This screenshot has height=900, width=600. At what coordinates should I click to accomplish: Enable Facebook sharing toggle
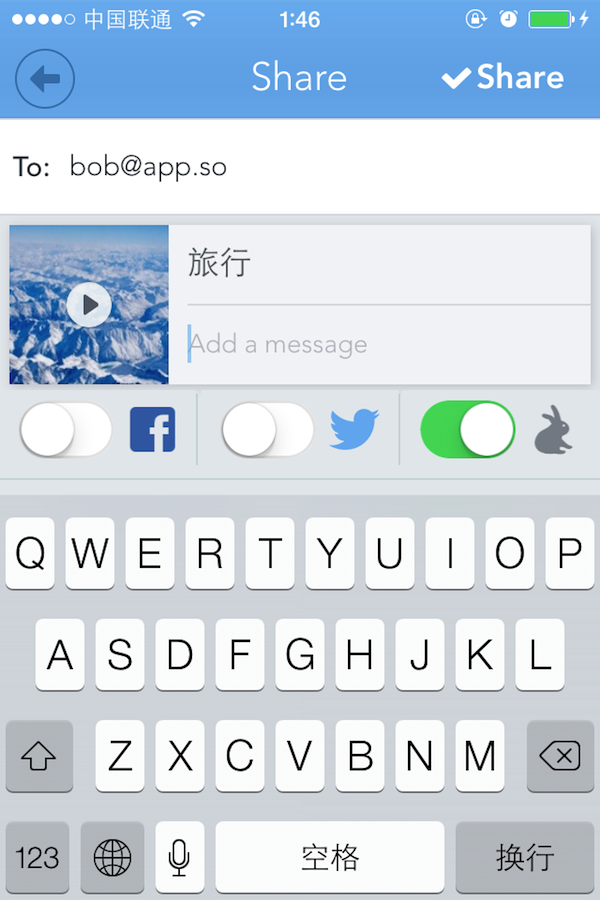66,430
